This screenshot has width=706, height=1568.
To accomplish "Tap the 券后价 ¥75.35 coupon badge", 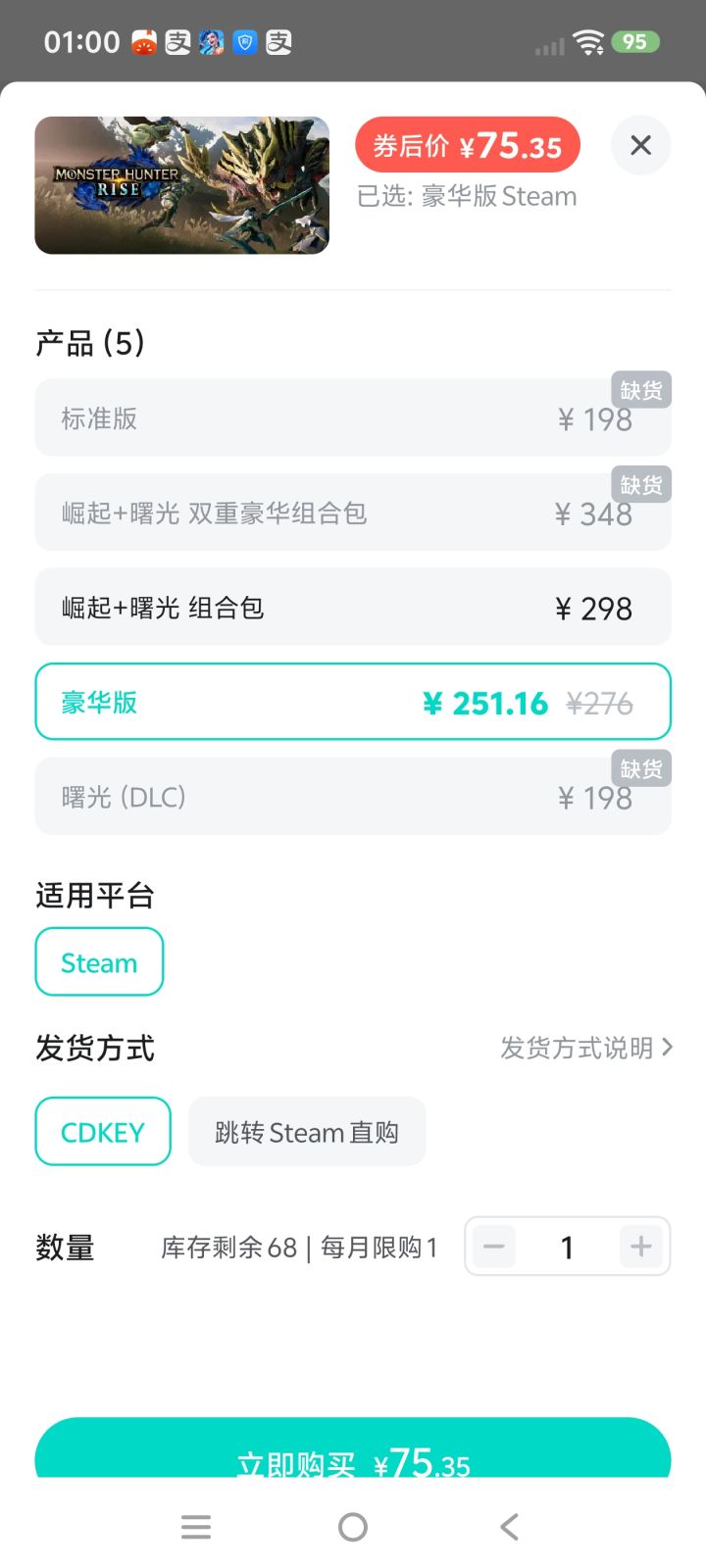I will tap(467, 144).
